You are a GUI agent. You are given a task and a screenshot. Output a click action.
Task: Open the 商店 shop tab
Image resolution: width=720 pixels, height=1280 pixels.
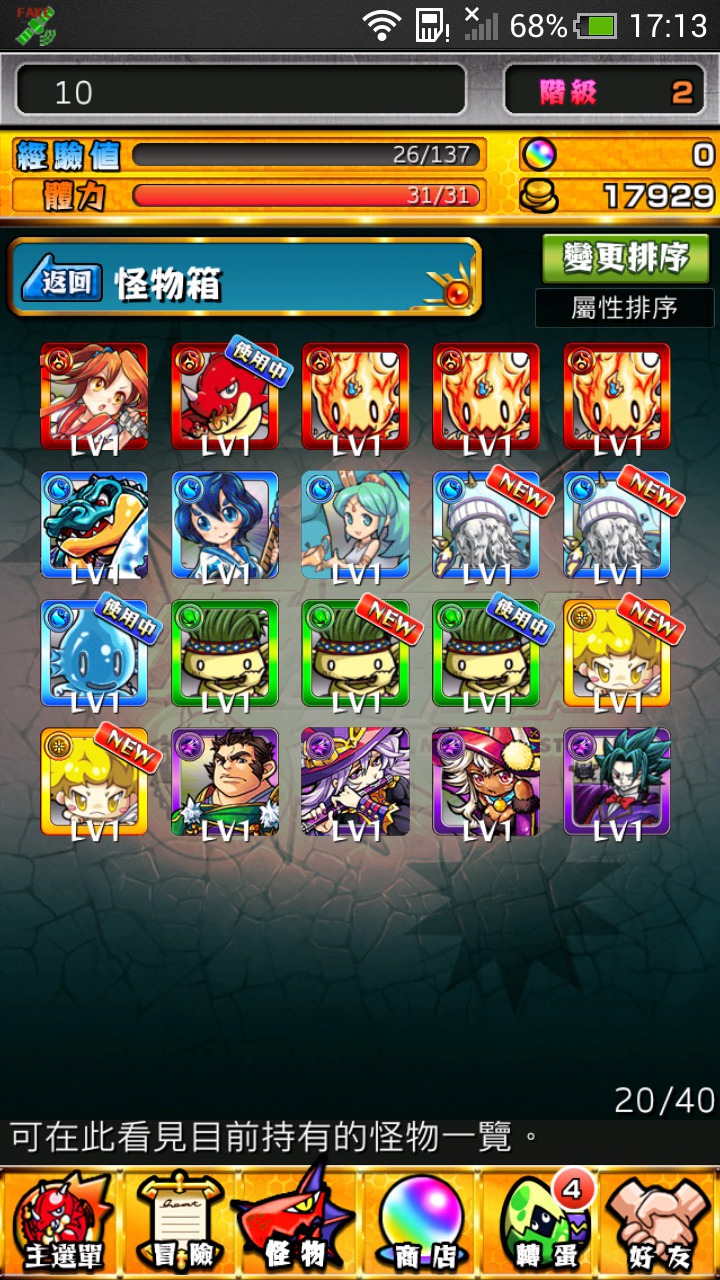coord(420,1223)
